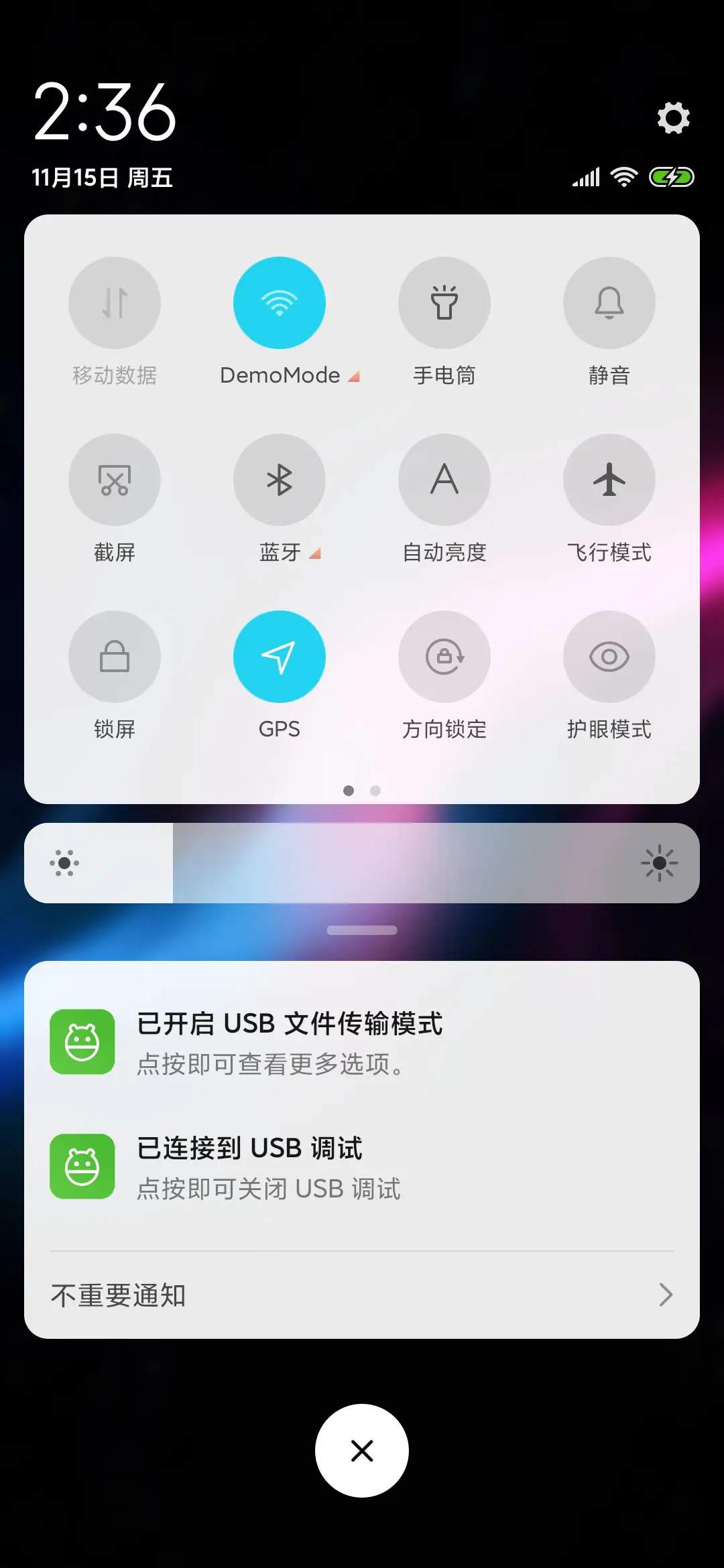Switch on airplane mode (飞行模式)
The width and height of the screenshot is (724, 1568).
coord(609,480)
